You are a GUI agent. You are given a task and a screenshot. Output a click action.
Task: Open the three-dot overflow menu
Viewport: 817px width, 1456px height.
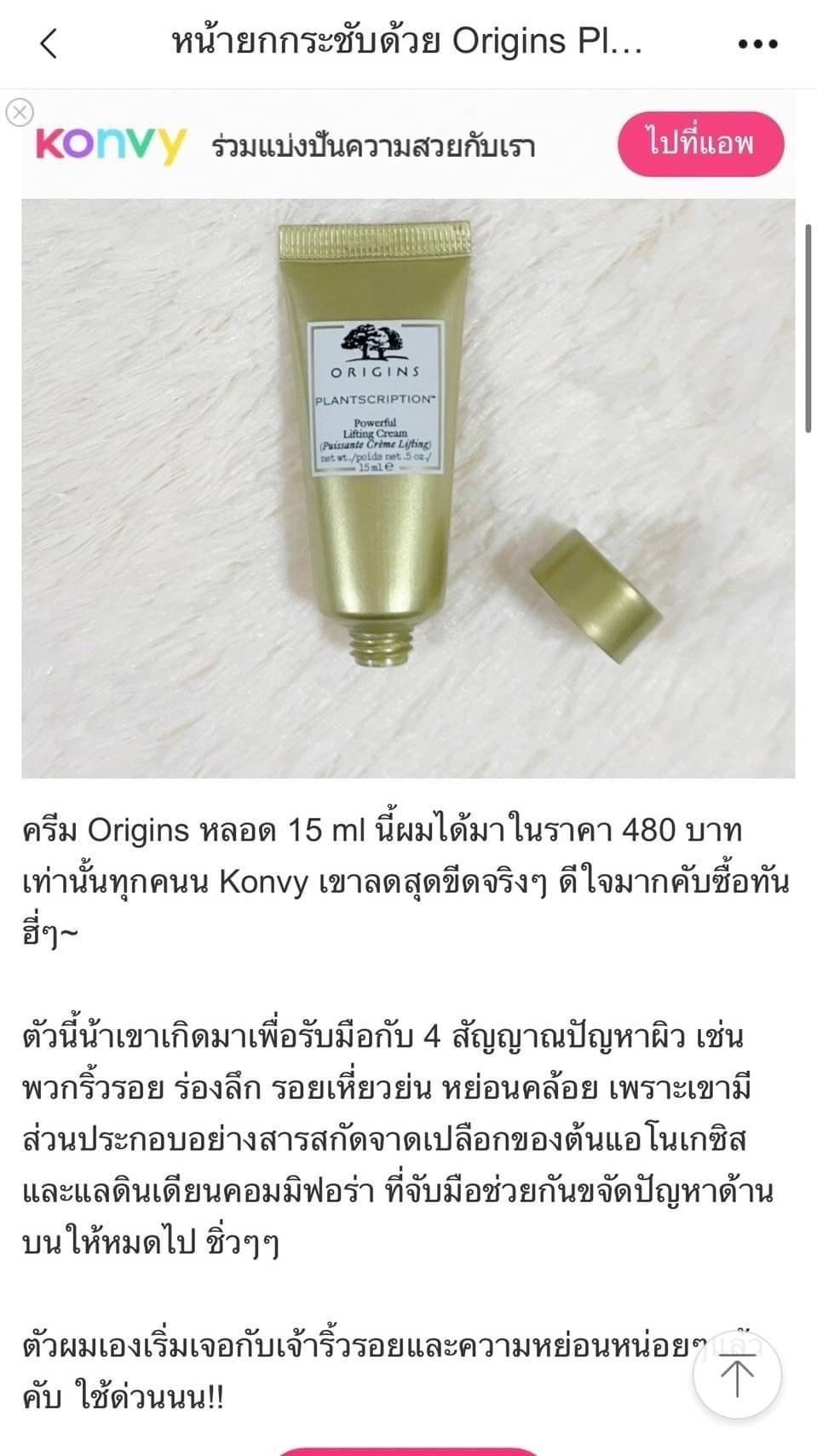[x=757, y=43]
